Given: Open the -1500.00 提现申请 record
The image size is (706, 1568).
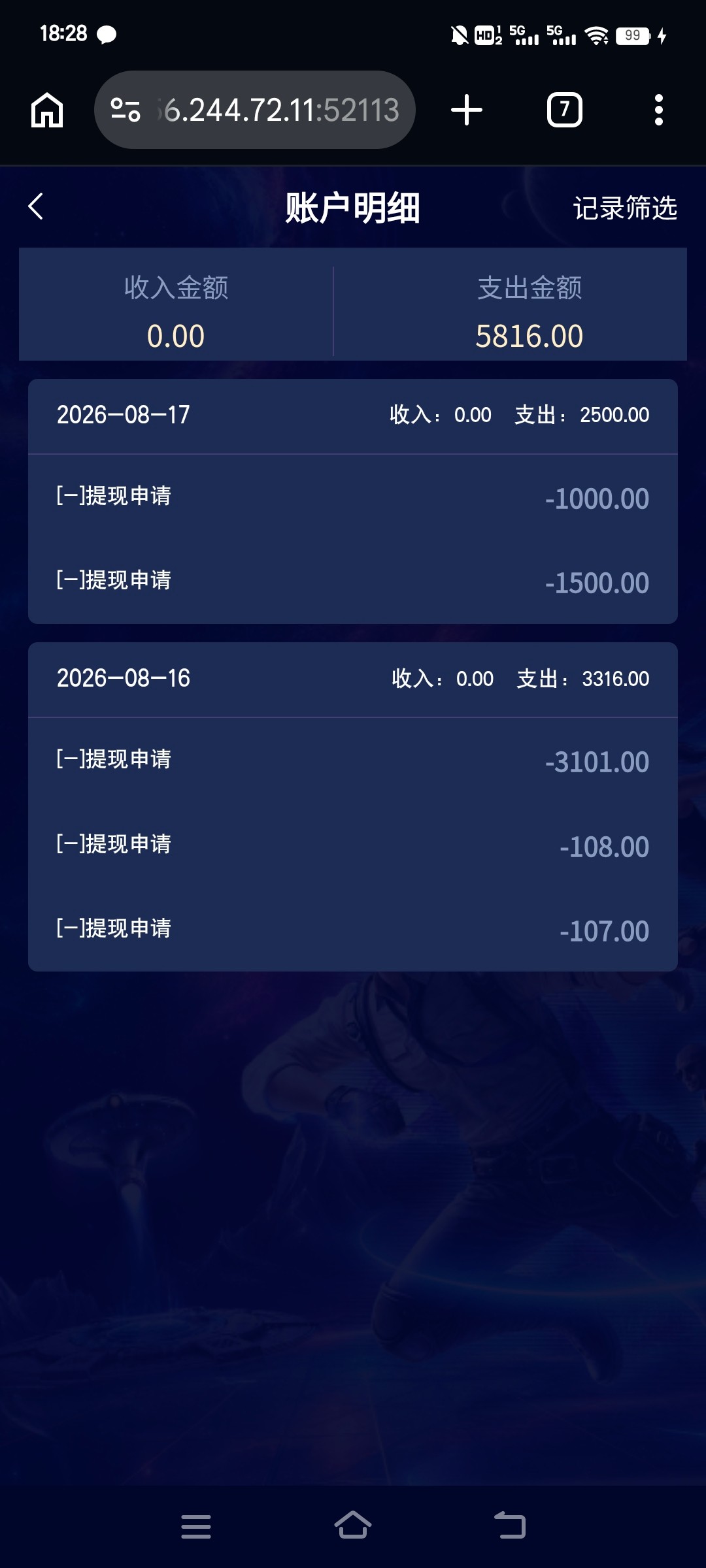Looking at the screenshot, I should [353, 581].
